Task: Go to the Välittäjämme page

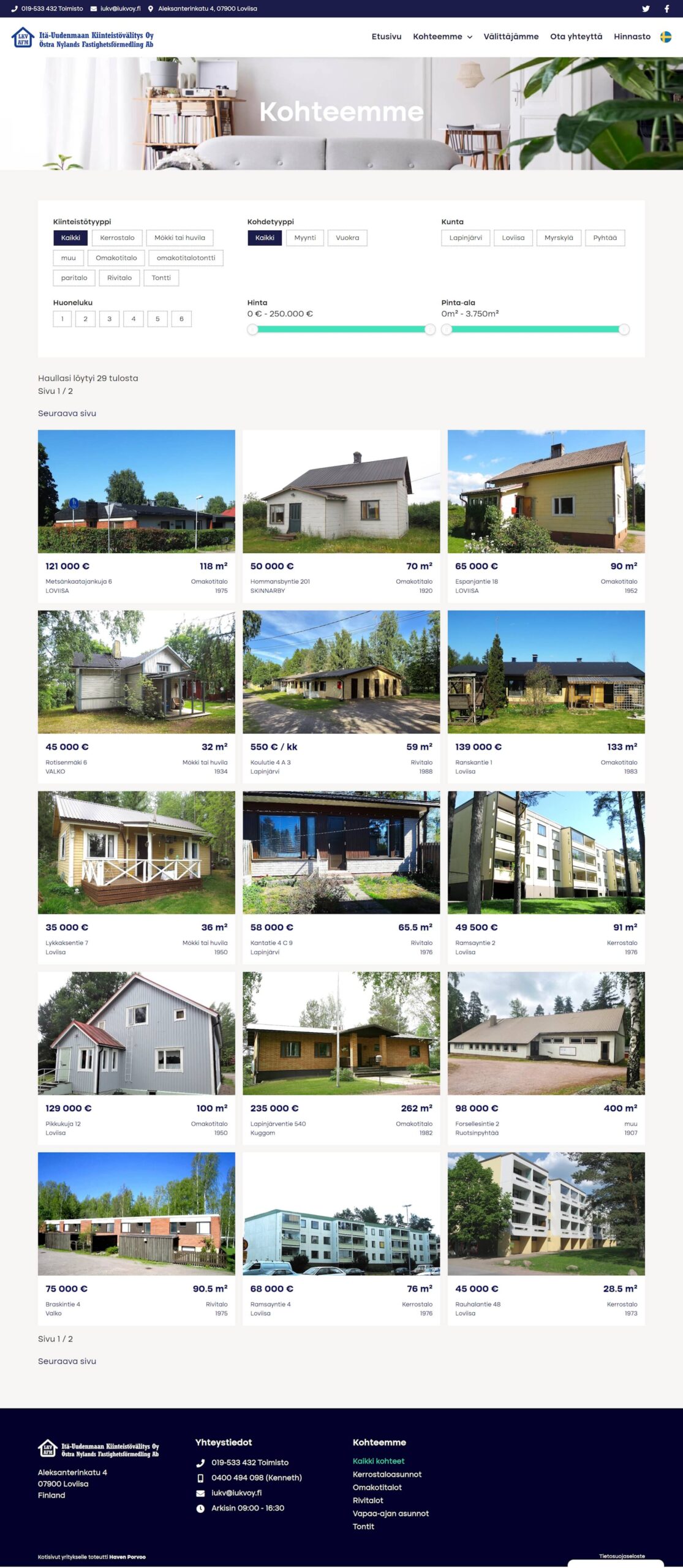Action: click(x=511, y=37)
